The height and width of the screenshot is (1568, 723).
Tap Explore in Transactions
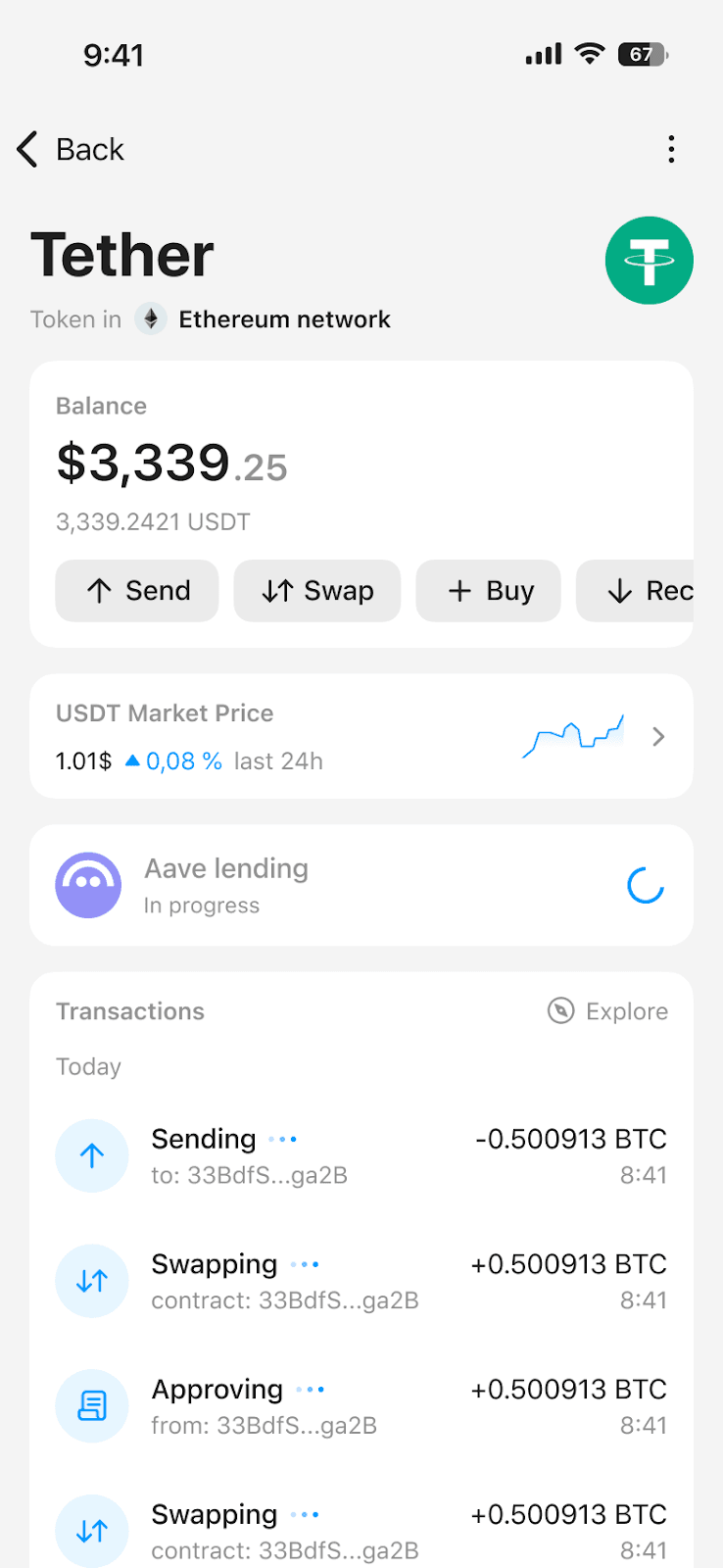pos(607,1011)
